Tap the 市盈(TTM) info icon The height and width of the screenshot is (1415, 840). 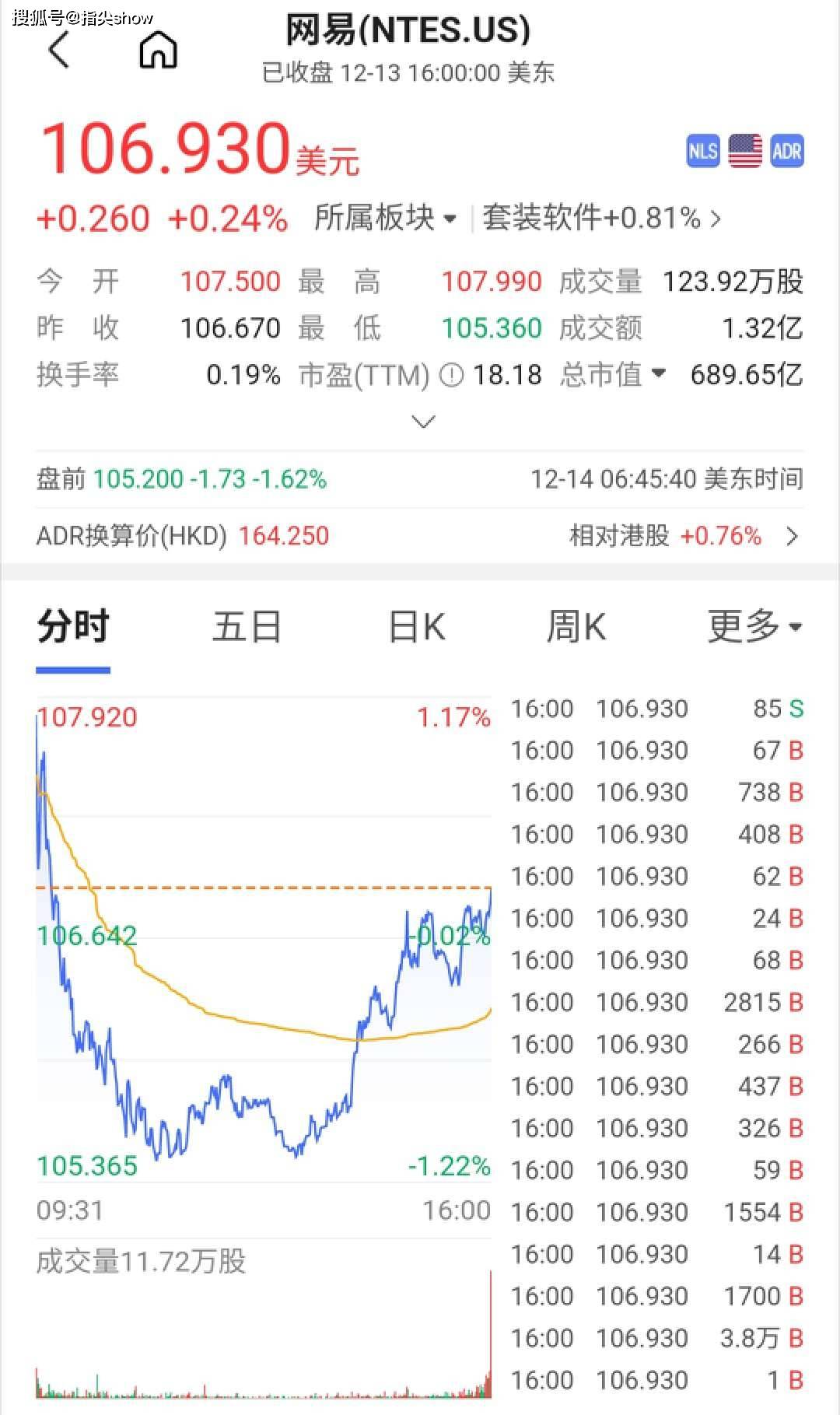pyautogui.click(x=451, y=376)
